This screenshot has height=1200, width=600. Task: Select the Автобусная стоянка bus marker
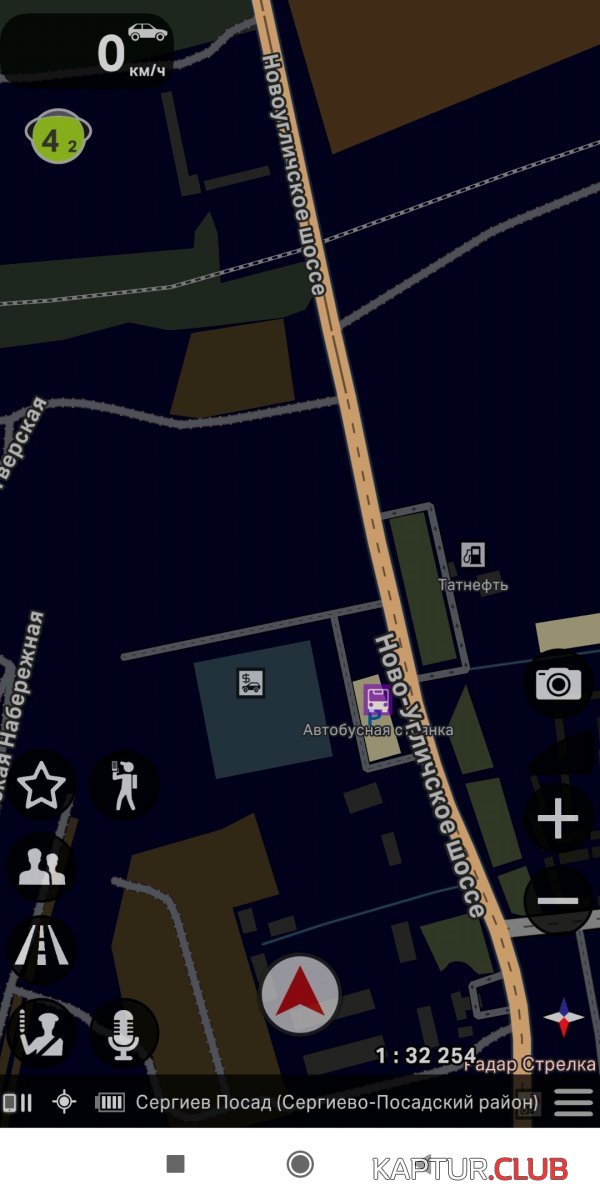click(376, 699)
